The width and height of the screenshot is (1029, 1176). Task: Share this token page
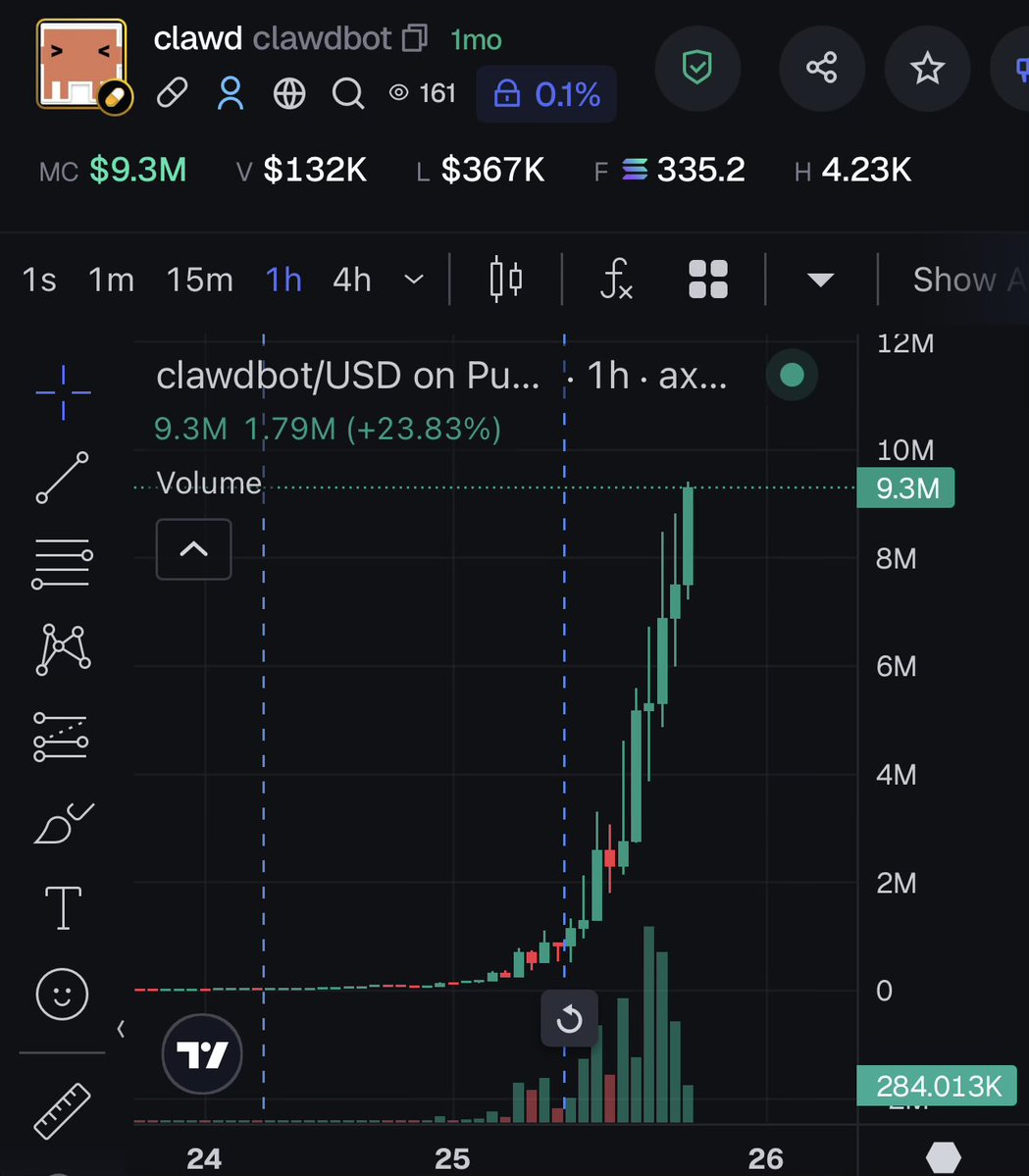[x=821, y=69]
